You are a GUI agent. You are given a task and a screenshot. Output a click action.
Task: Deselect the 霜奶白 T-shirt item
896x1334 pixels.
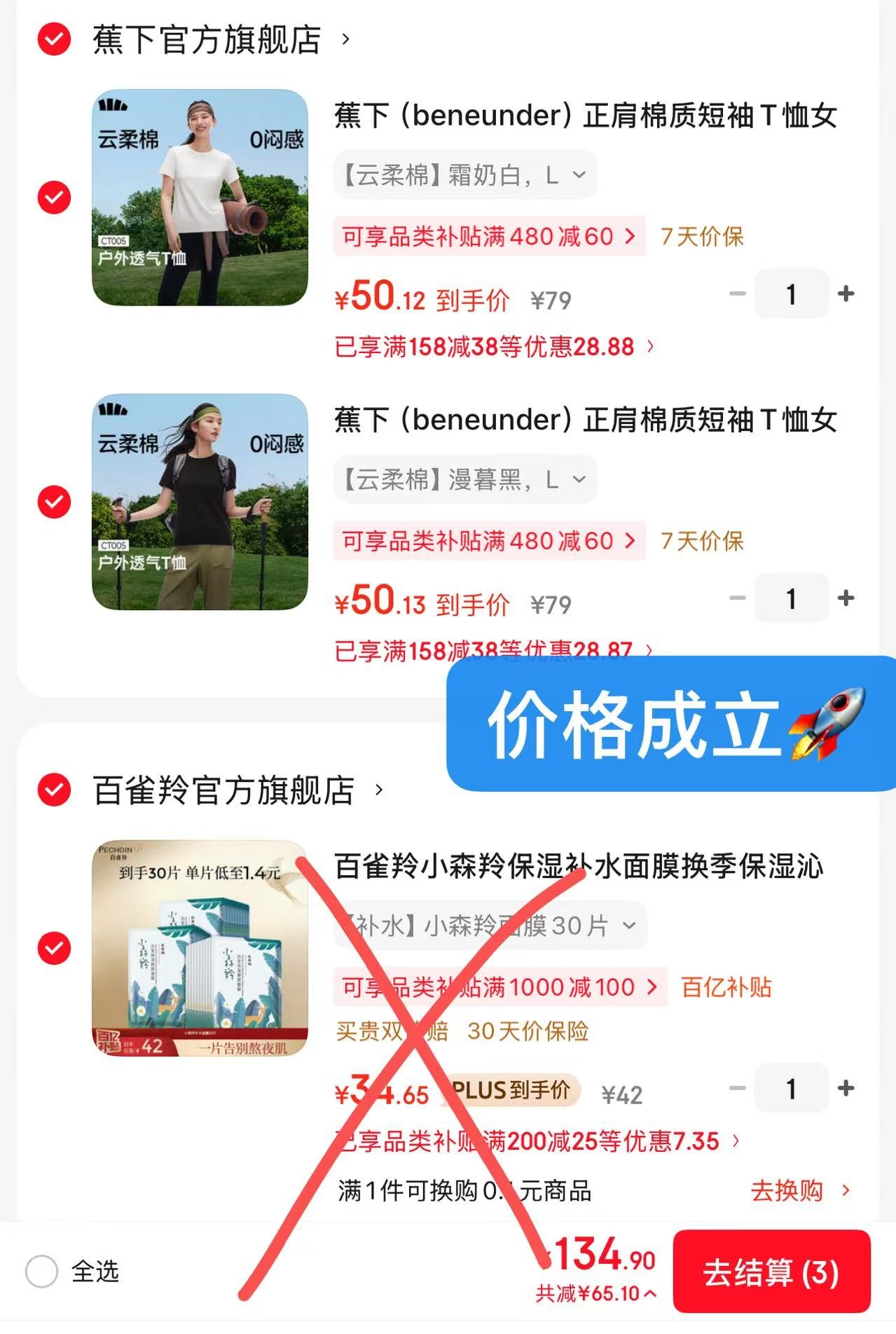[x=54, y=198]
